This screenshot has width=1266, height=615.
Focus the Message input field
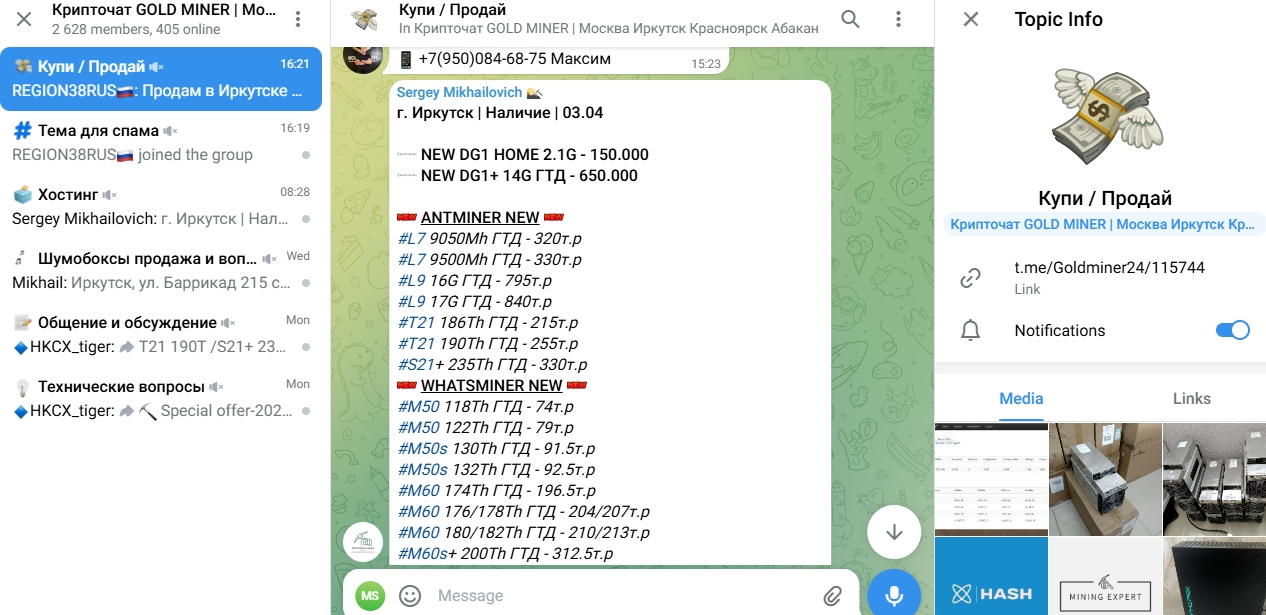click(620, 596)
